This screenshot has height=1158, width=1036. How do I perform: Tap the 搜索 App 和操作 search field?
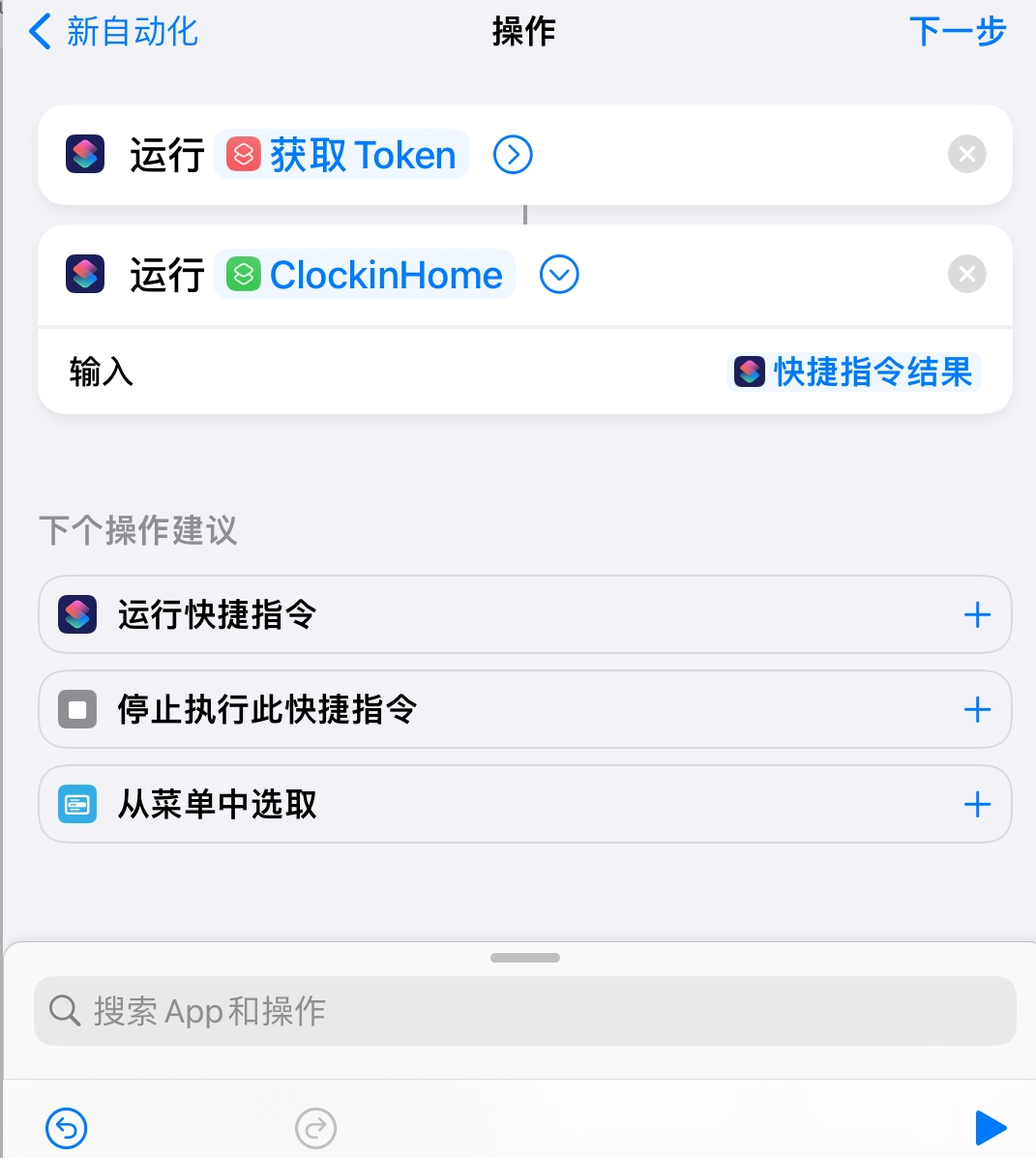524,1011
